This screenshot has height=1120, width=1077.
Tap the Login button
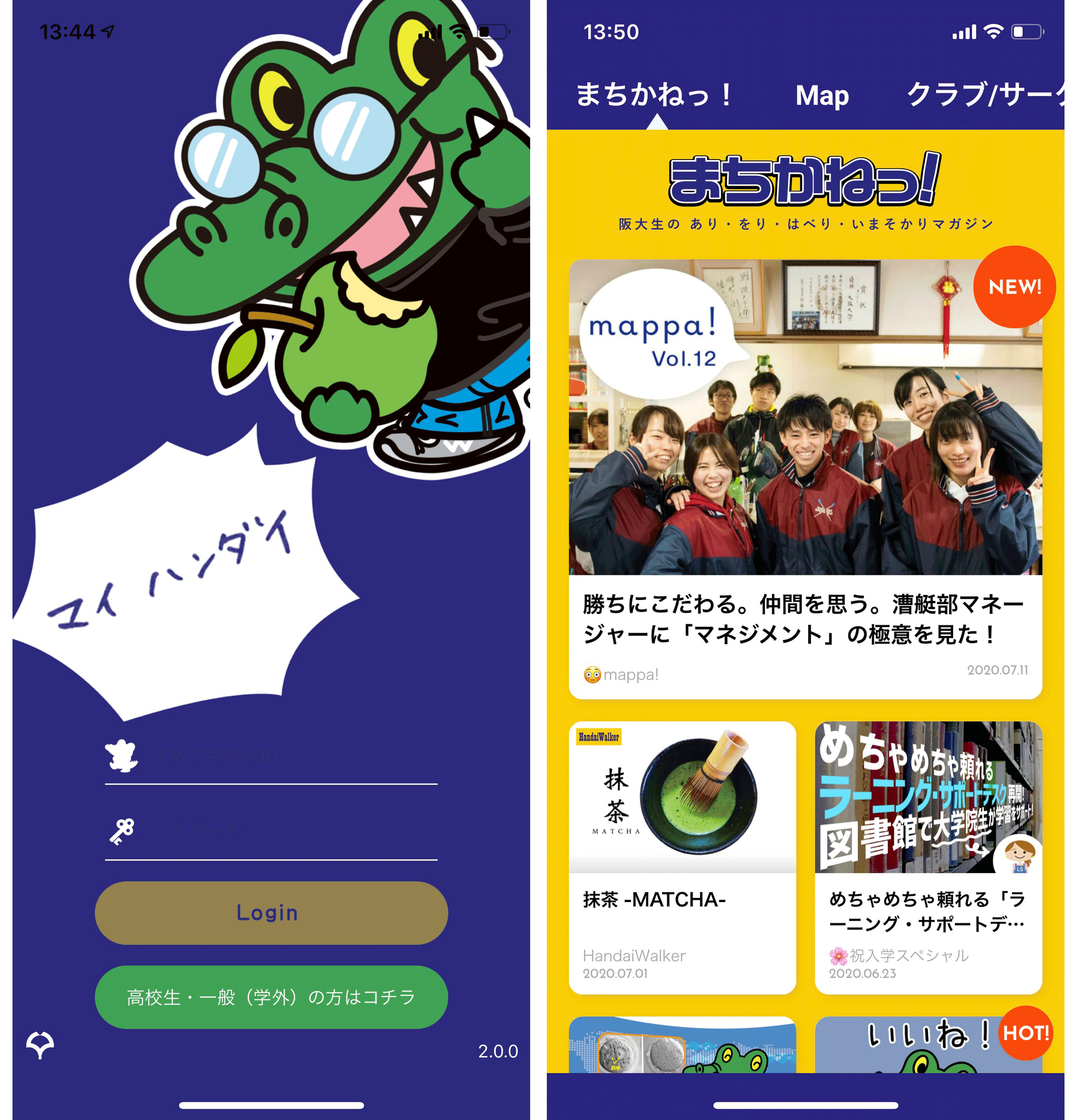pos(271,912)
